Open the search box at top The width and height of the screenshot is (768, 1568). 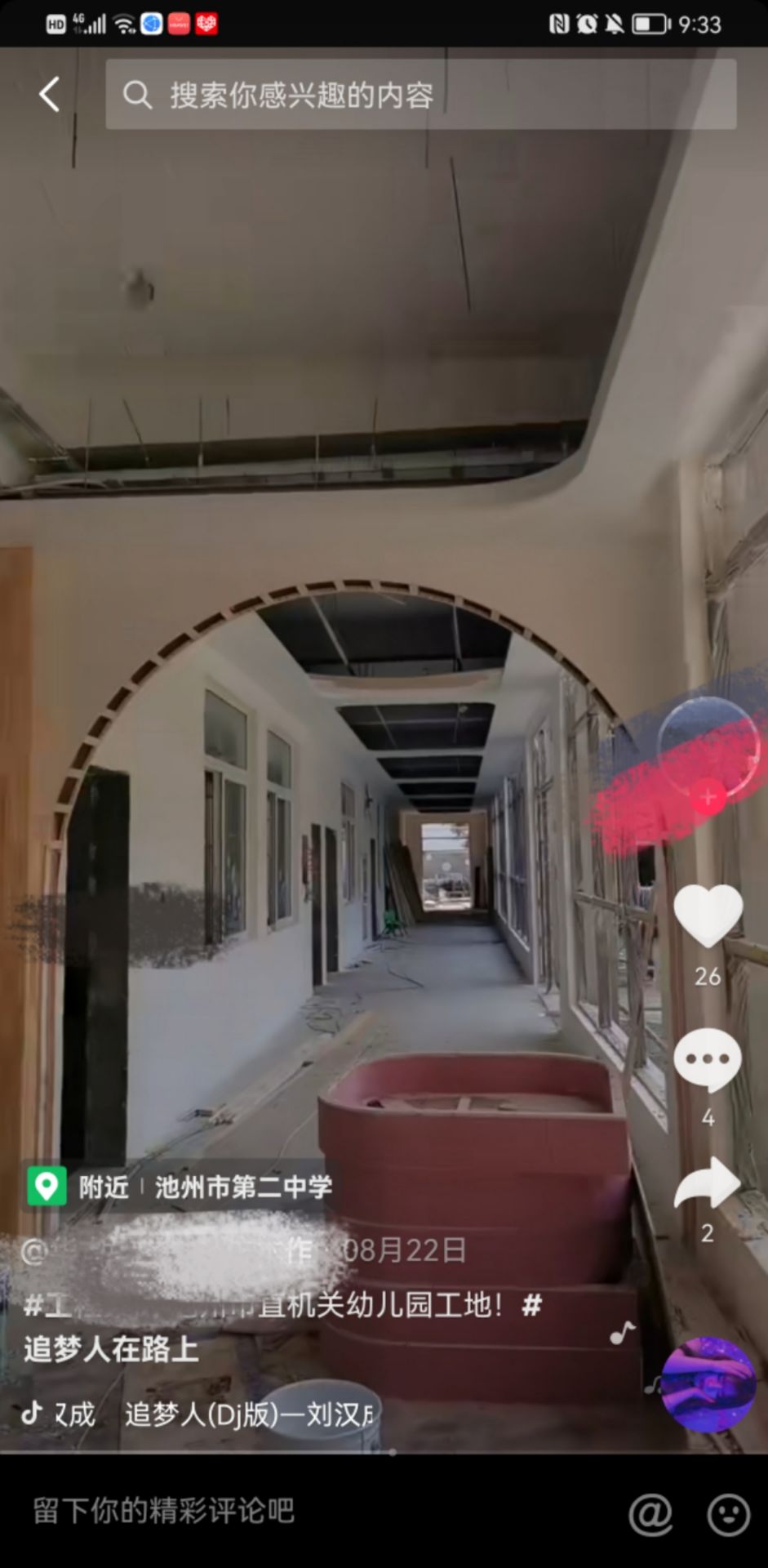click(x=420, y=95)
